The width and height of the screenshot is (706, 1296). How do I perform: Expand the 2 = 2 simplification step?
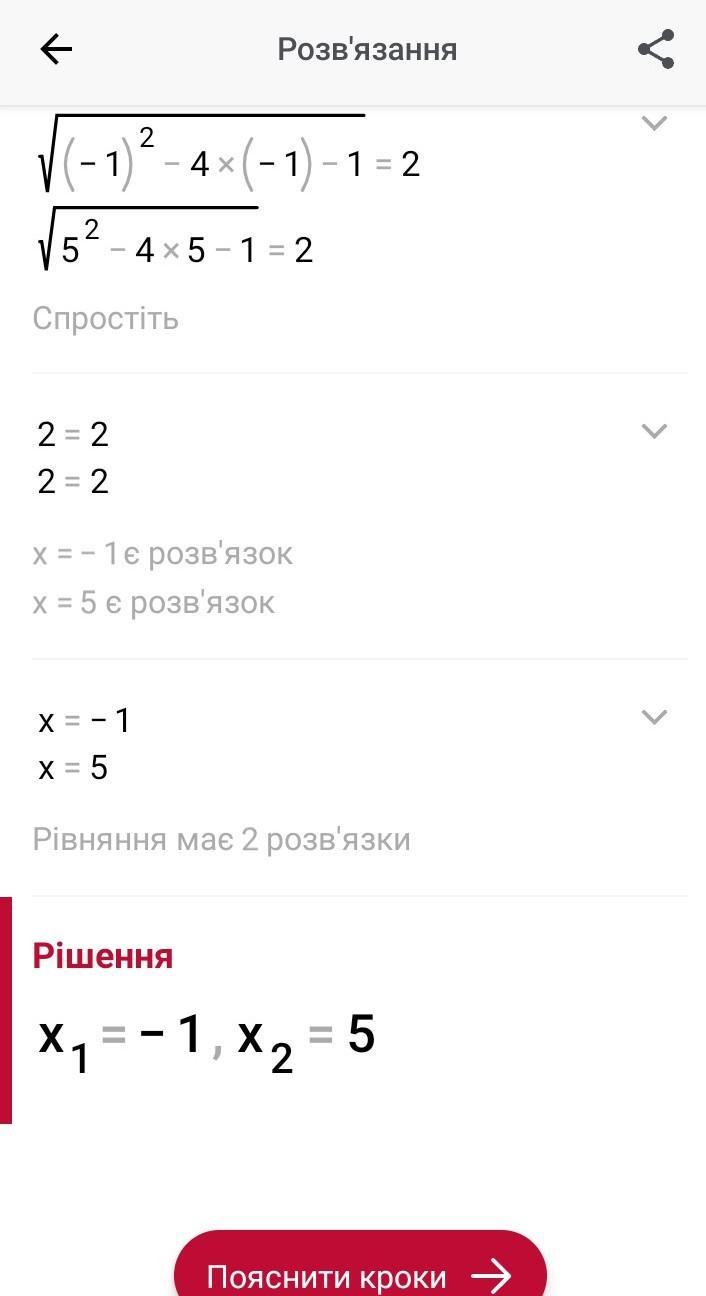click(x=653, y=431)
